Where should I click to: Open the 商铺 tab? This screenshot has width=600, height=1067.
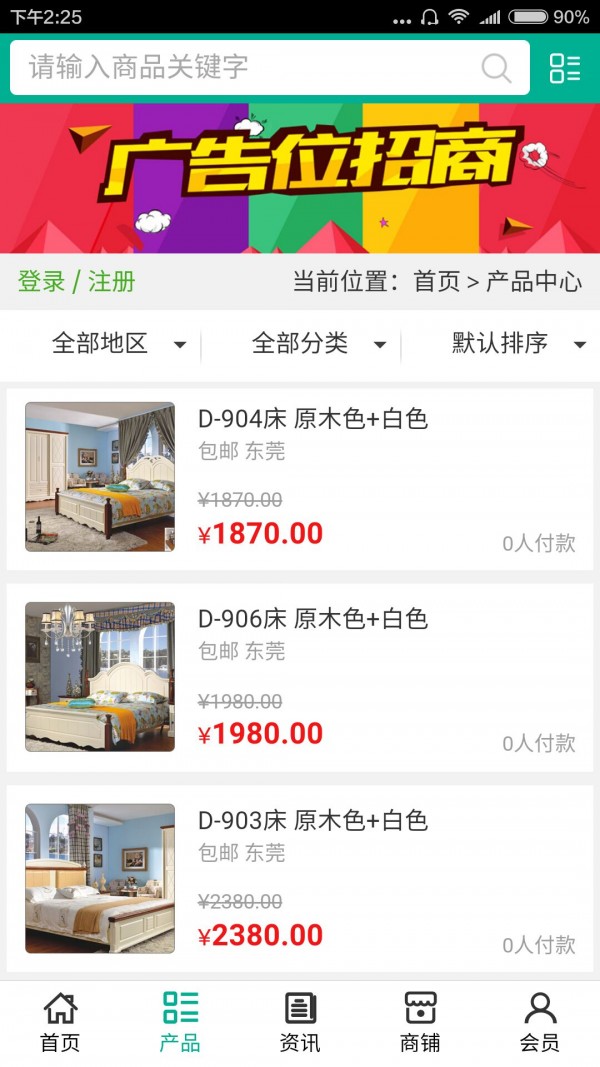coord(420,1022)
